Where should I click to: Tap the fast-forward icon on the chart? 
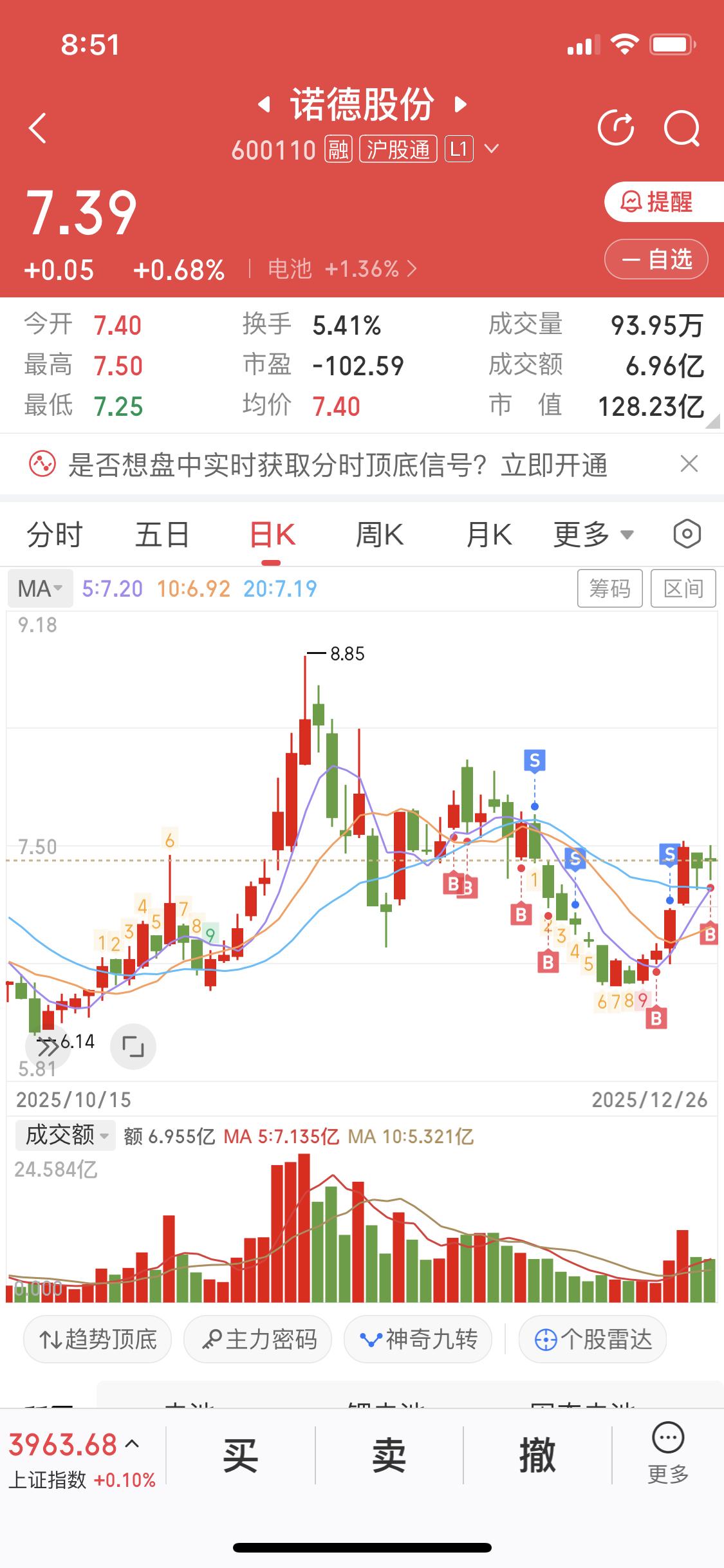(x=48, y=1046)
